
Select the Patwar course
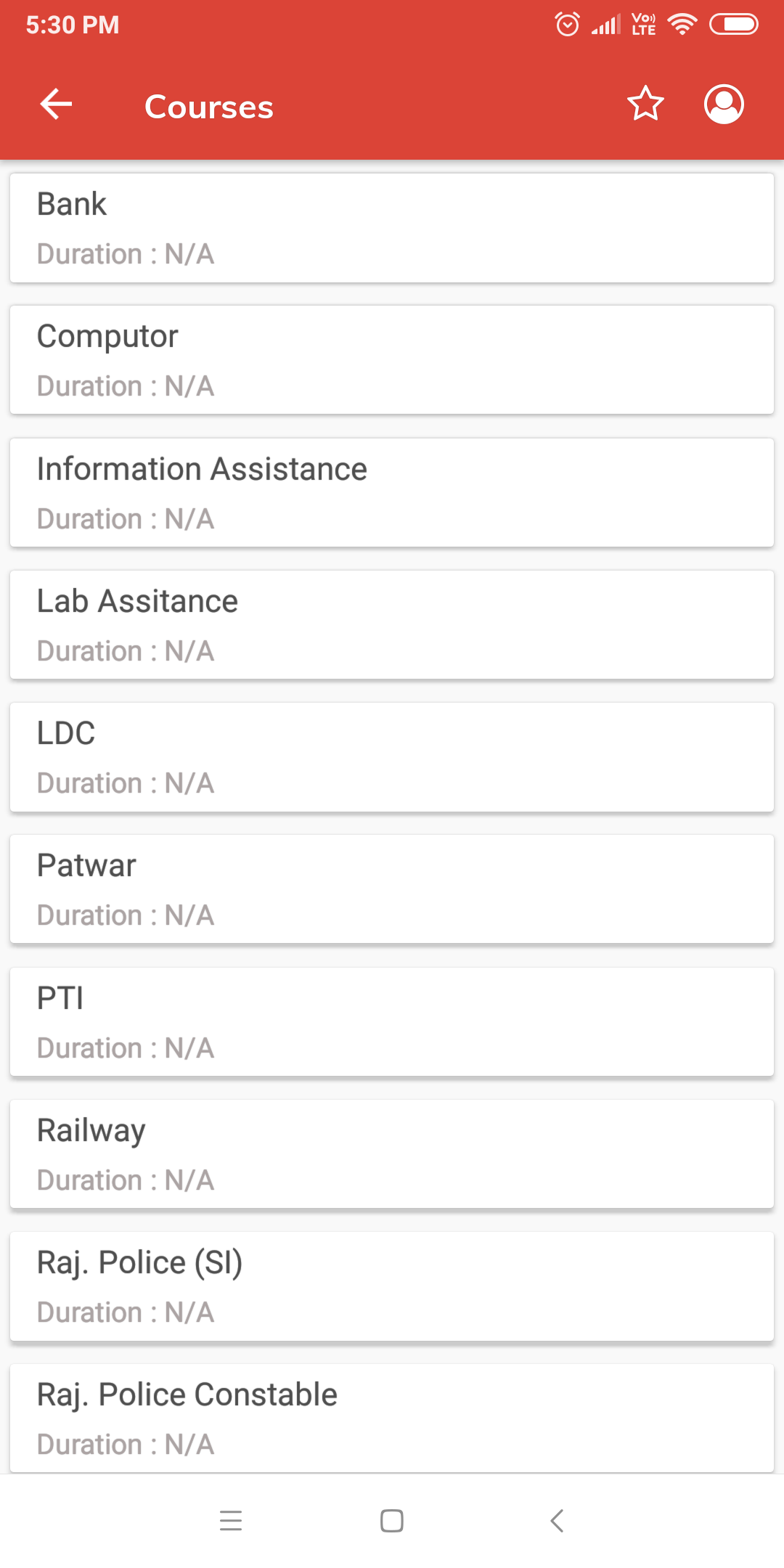coord(392,889)
